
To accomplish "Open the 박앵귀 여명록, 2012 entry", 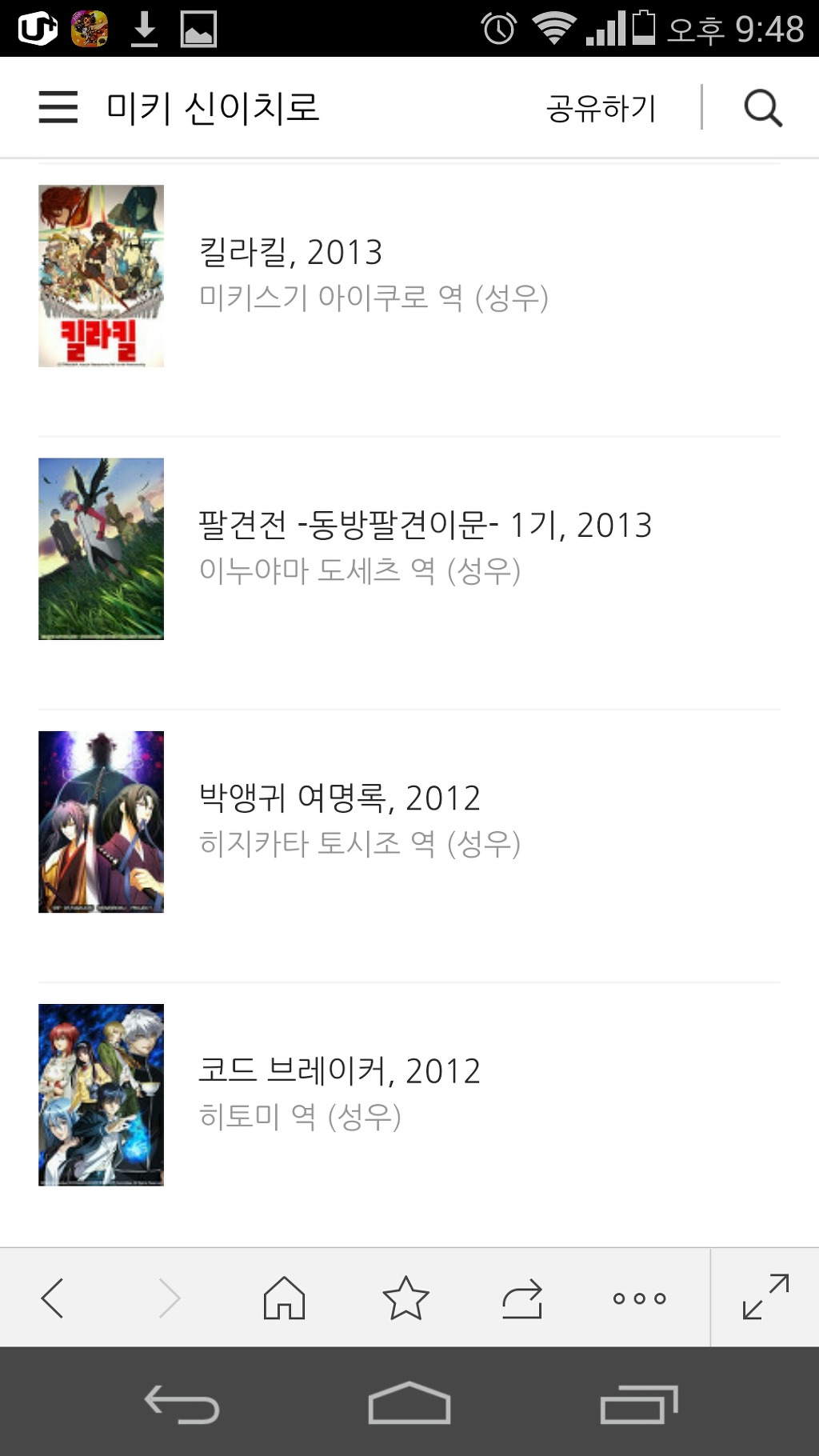I will (x=339, y=798).
